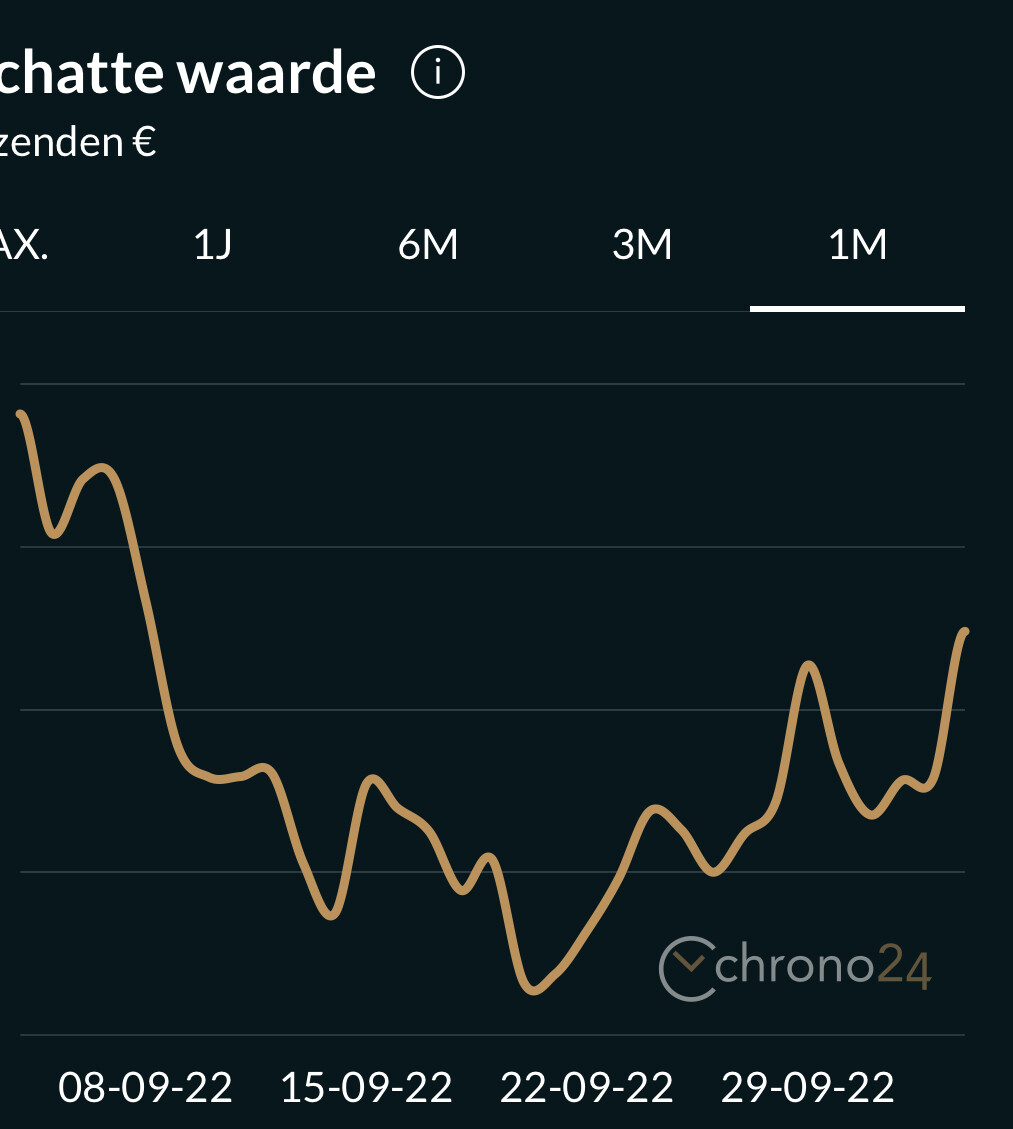The image size is (1013, 1129).
Task: Show the 3M price history
Action: click(642, 245)
